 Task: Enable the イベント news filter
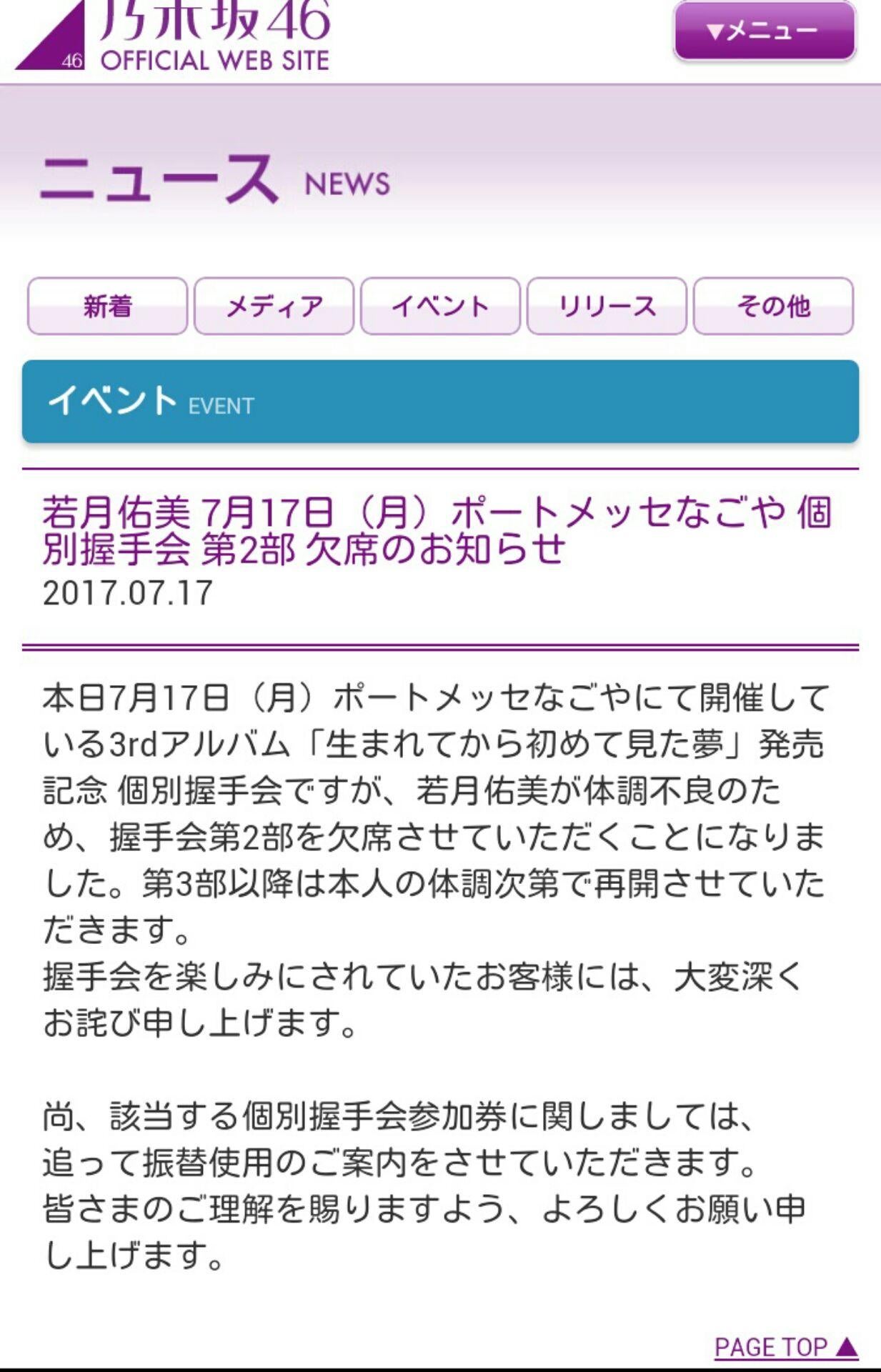(x=440, y=306)
